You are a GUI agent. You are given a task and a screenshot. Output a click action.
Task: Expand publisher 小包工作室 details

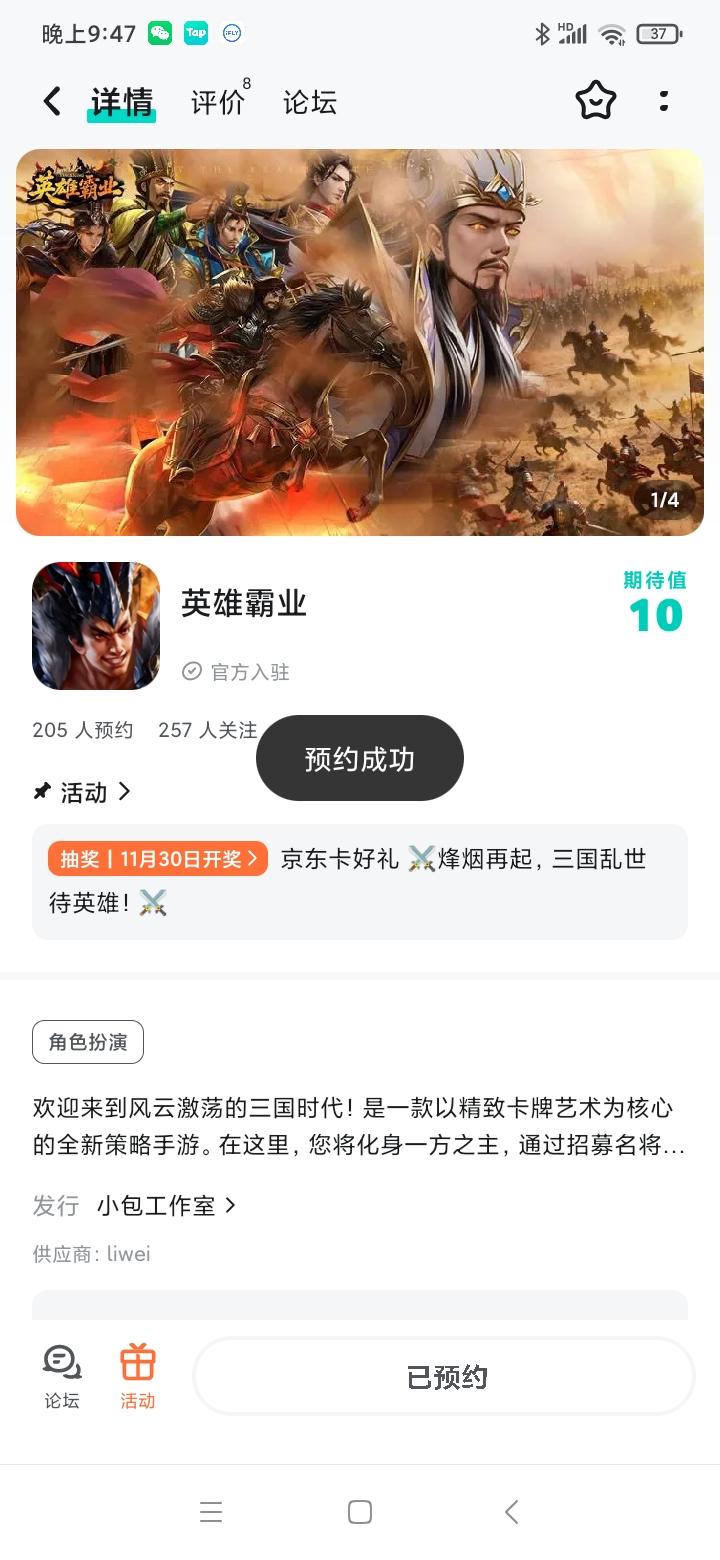click(x=165, y=1206)
